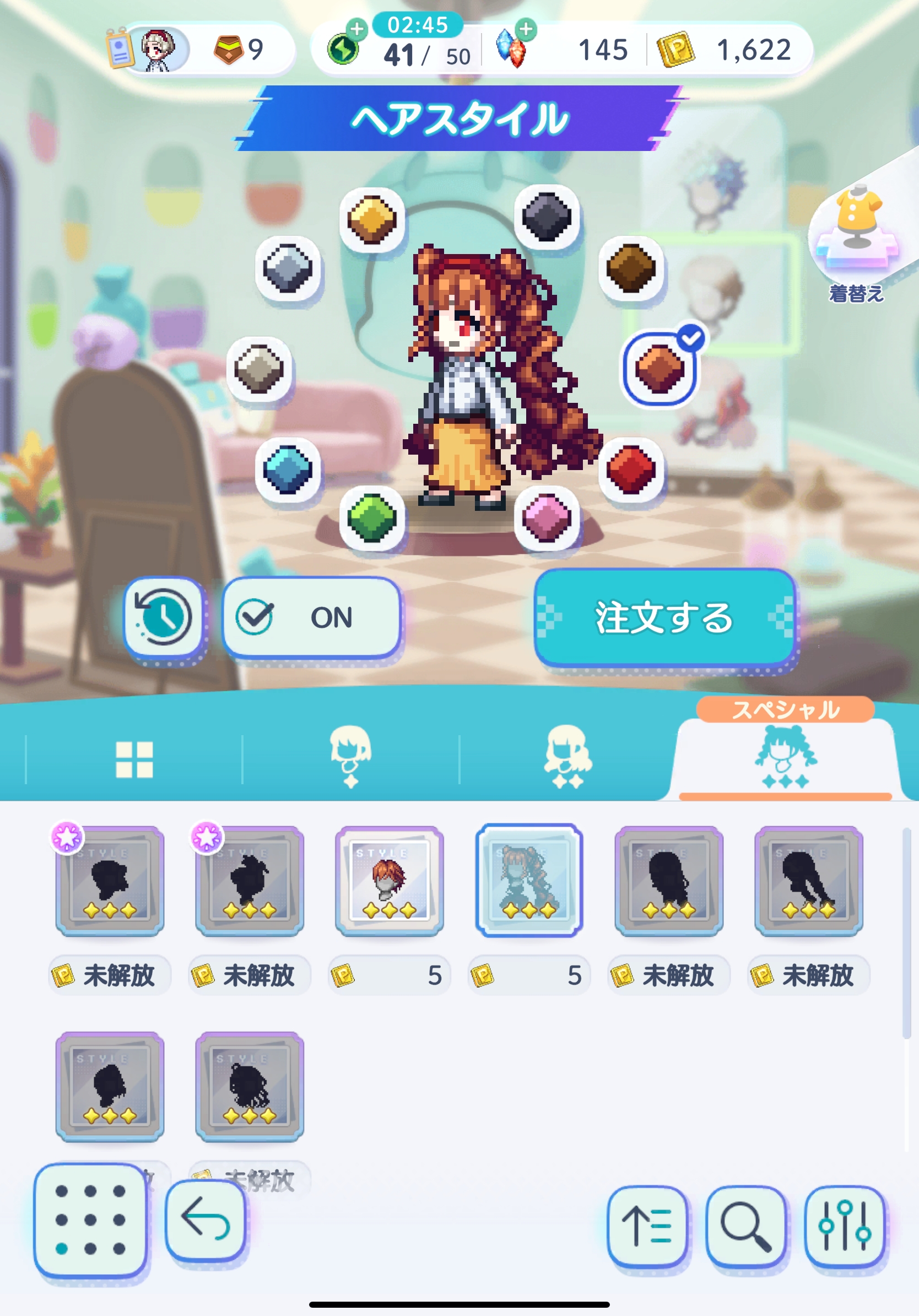Switch to the one-star hairstyle tab
The width and height of the screenshot is (919, 1316).
pos(350,757)
